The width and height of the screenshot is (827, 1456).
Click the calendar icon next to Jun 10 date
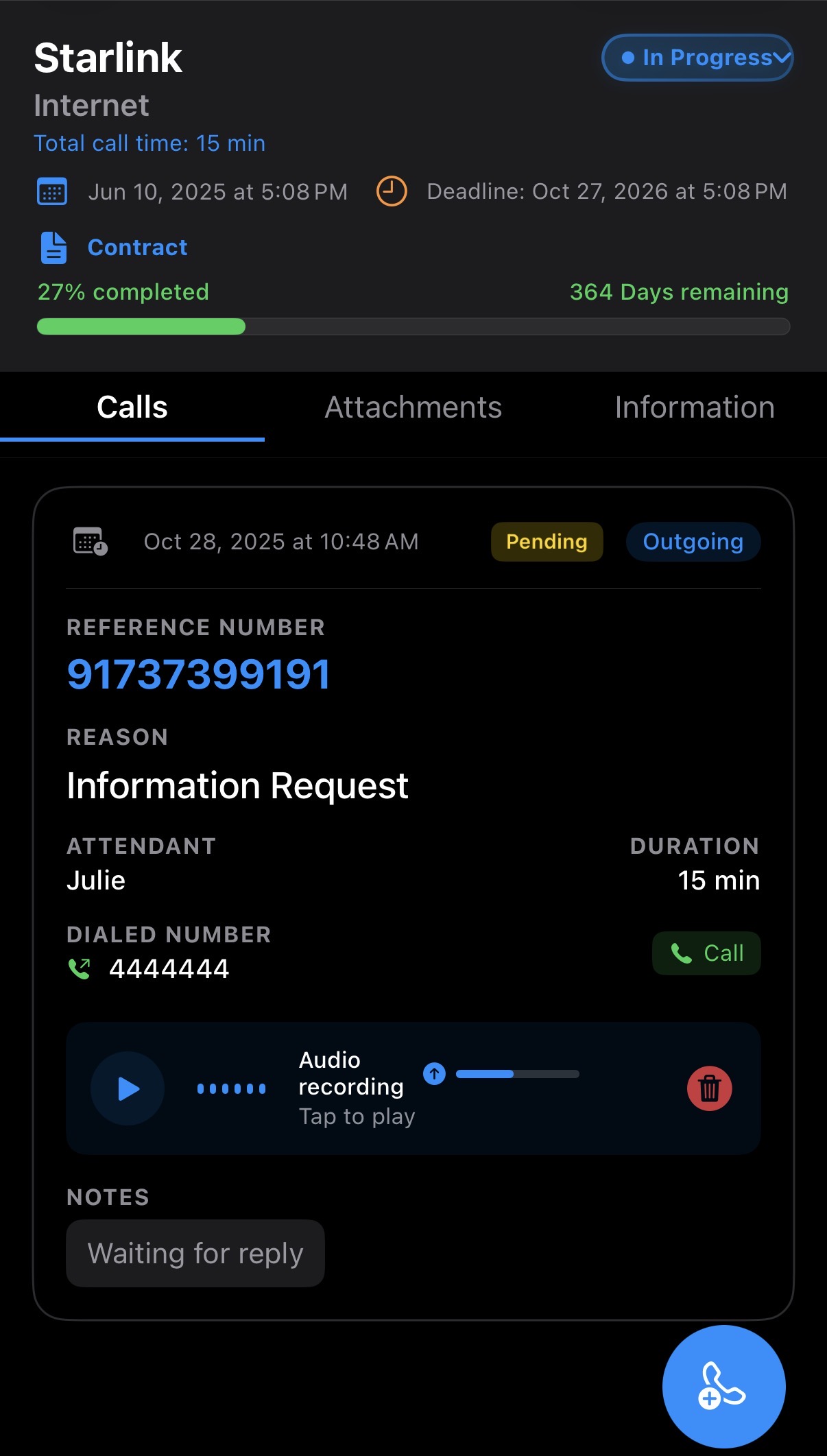click(x=53, y=192)
